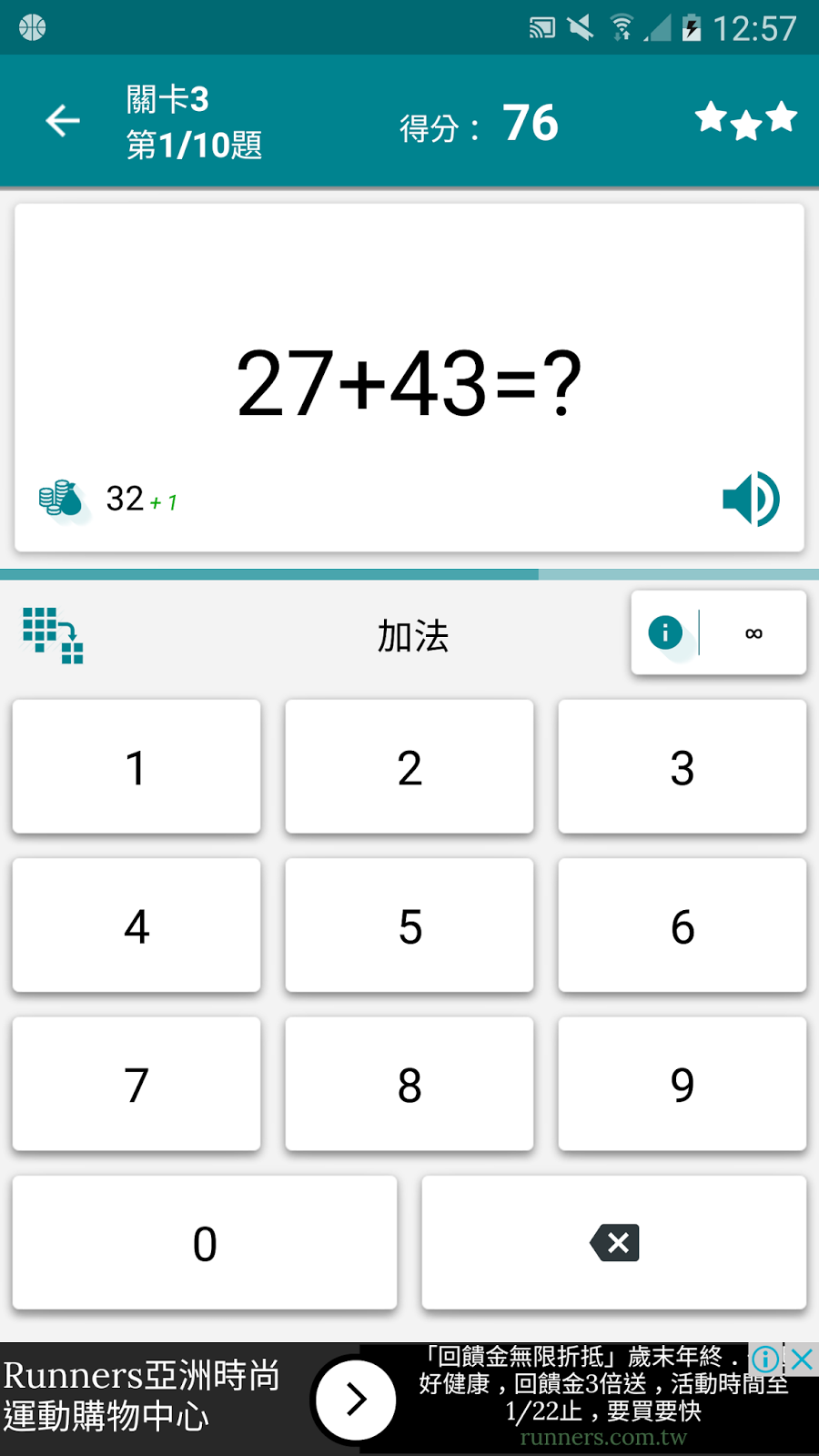The height and width of the screenshot is (1456, 819).
Task: Enter digit 5 on the keypad
Action: pyautogui.click(x=409, y=925)
